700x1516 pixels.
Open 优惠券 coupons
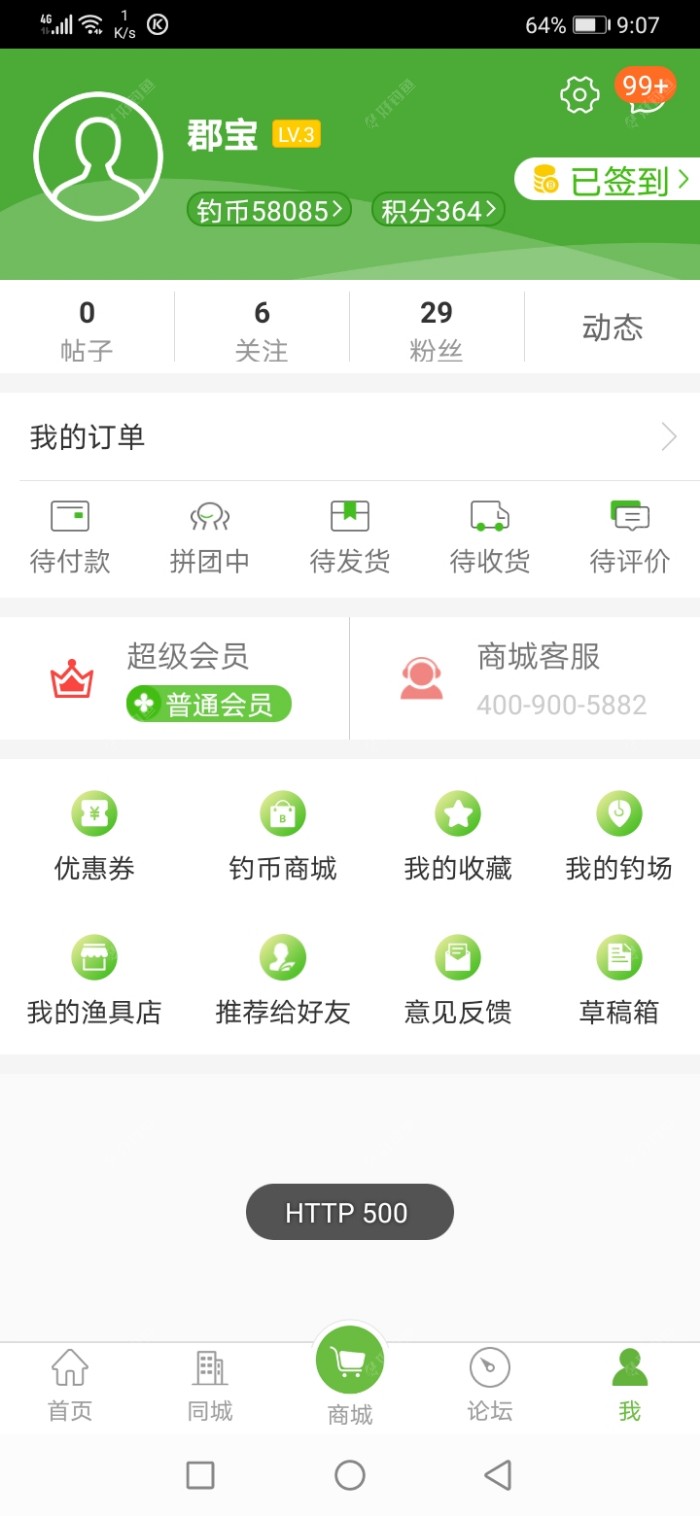(94, 836)
